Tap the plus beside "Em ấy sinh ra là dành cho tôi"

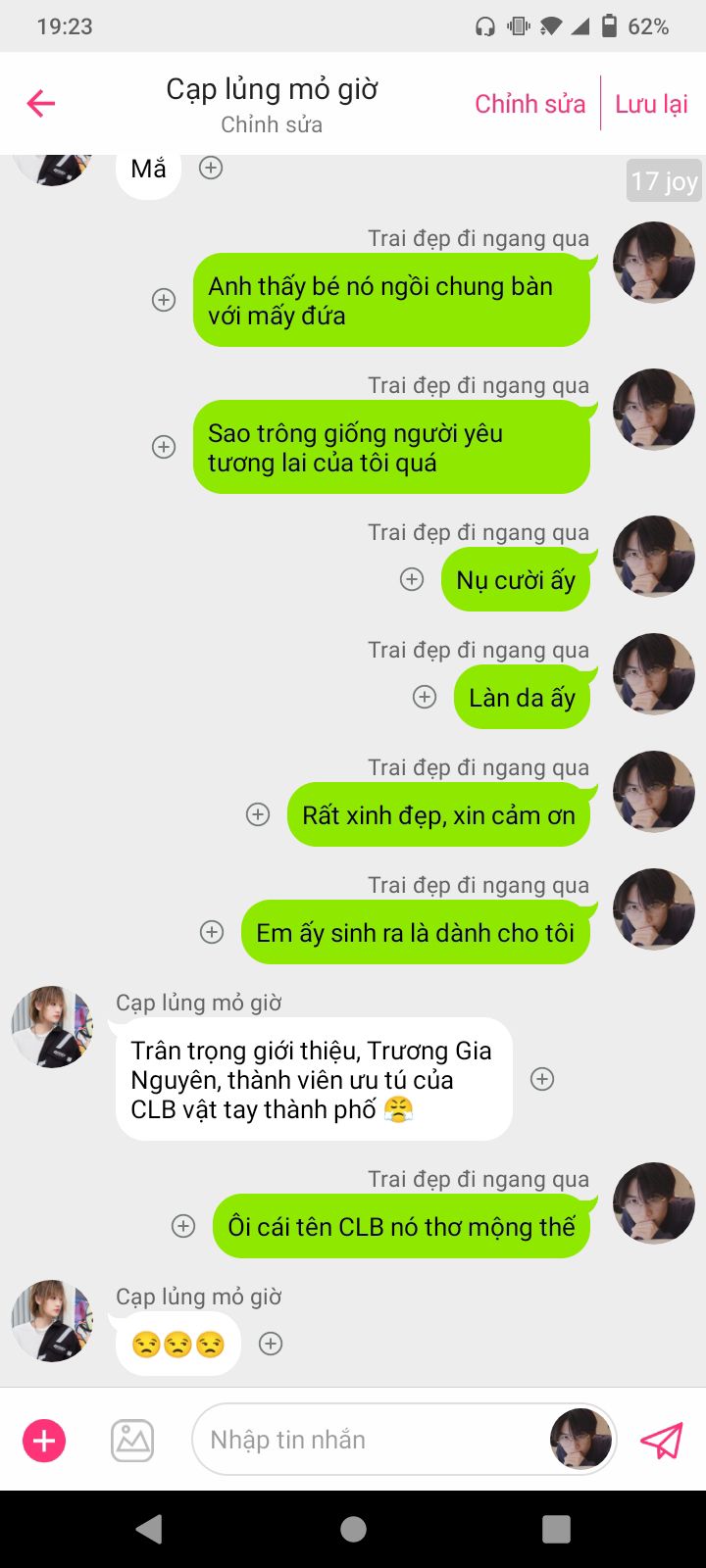212,932
